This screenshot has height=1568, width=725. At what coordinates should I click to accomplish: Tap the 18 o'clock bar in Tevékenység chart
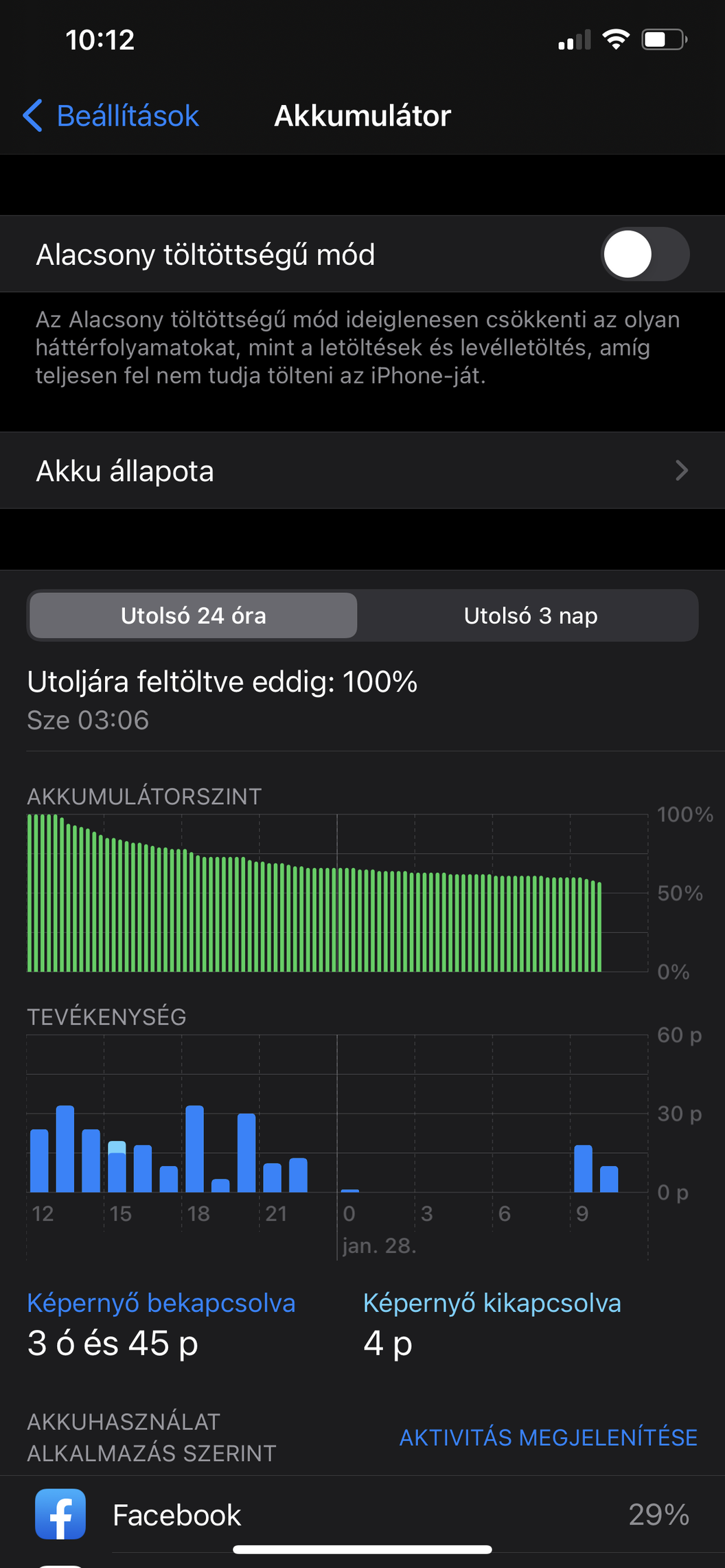[x=195, y=1148]
